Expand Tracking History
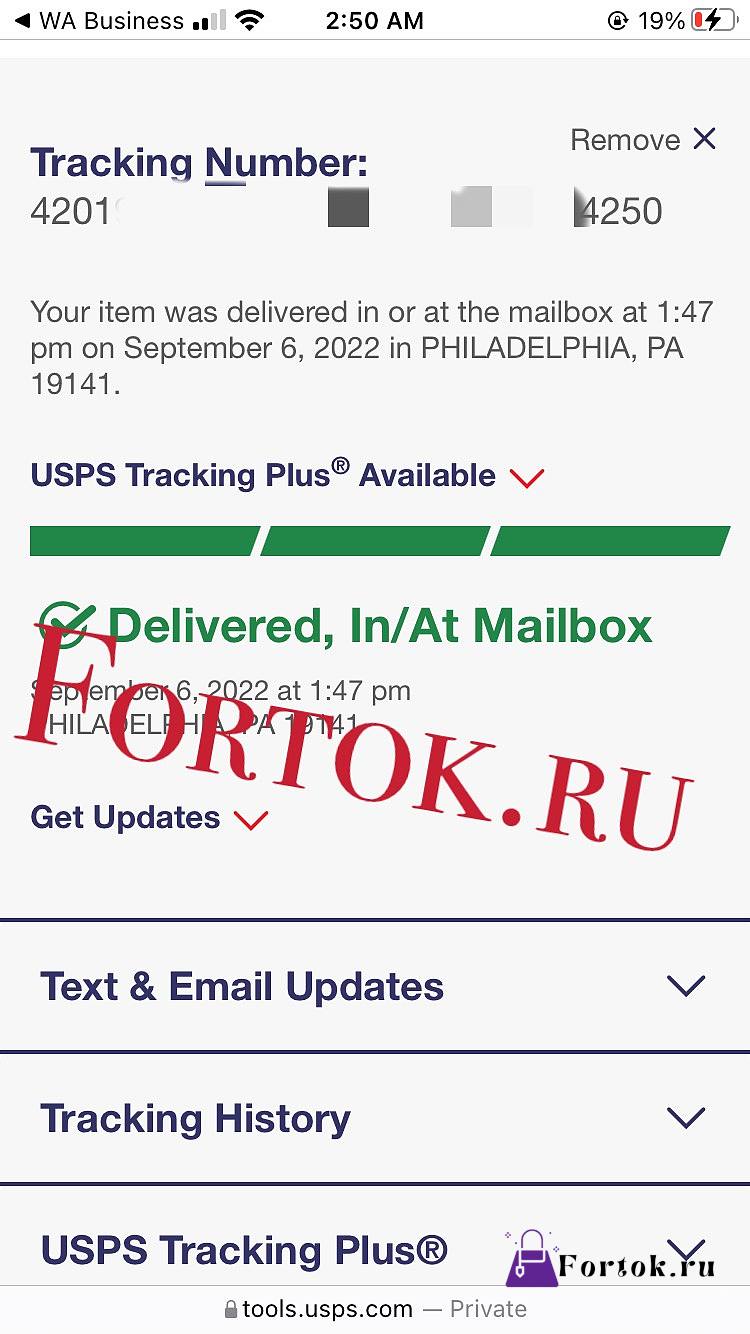The width and height of the screenshot is (750, 1334). tap(375, 1118)
